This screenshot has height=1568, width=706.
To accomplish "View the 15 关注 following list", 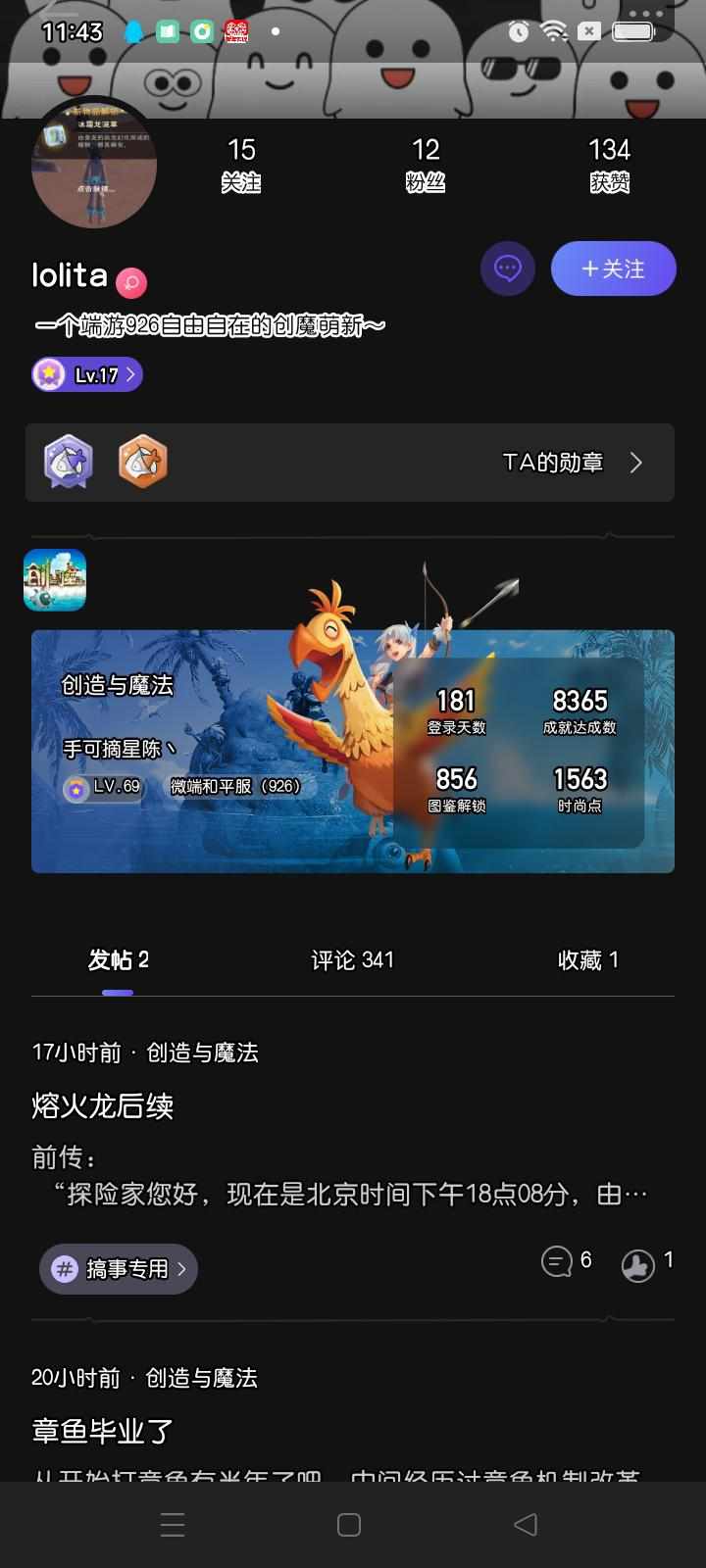I will [x=241, y=164].
